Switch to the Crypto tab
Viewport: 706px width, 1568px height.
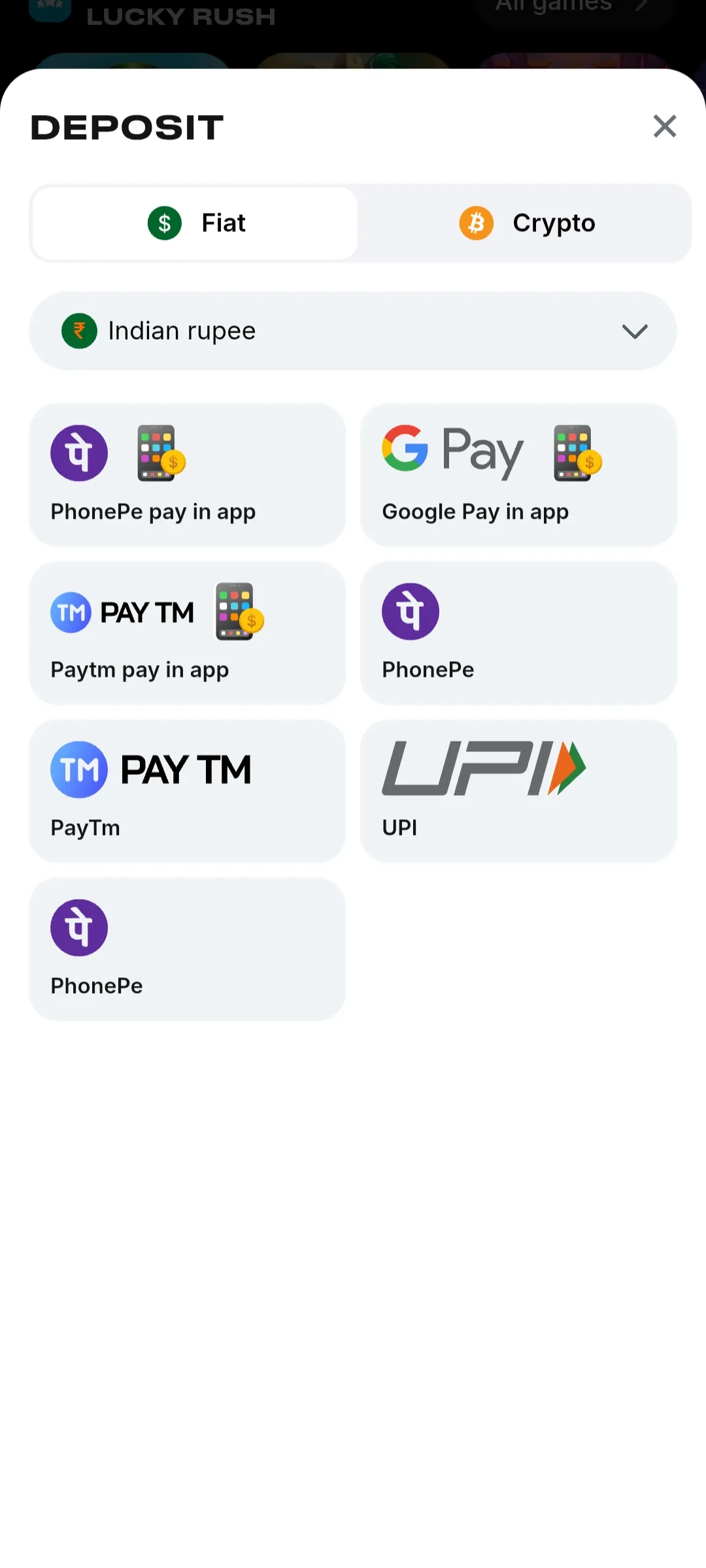pos(525,223)
